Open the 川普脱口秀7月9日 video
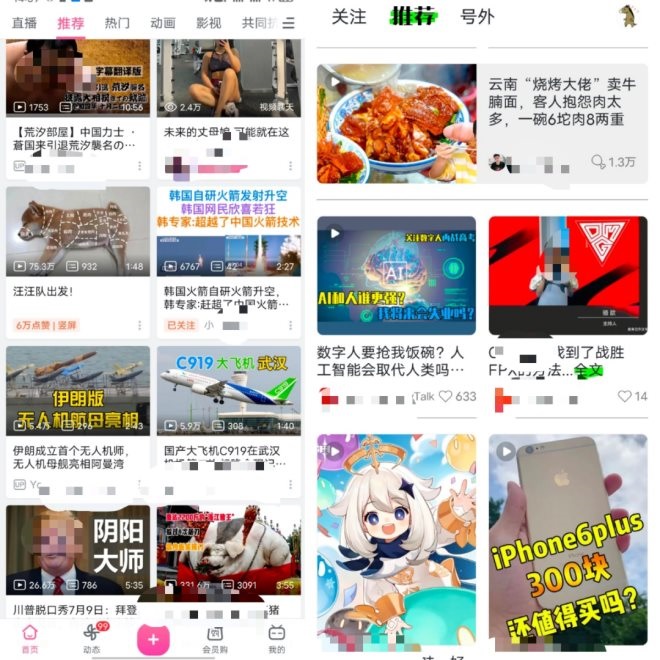The image size is (660, 660). point(78,548)
